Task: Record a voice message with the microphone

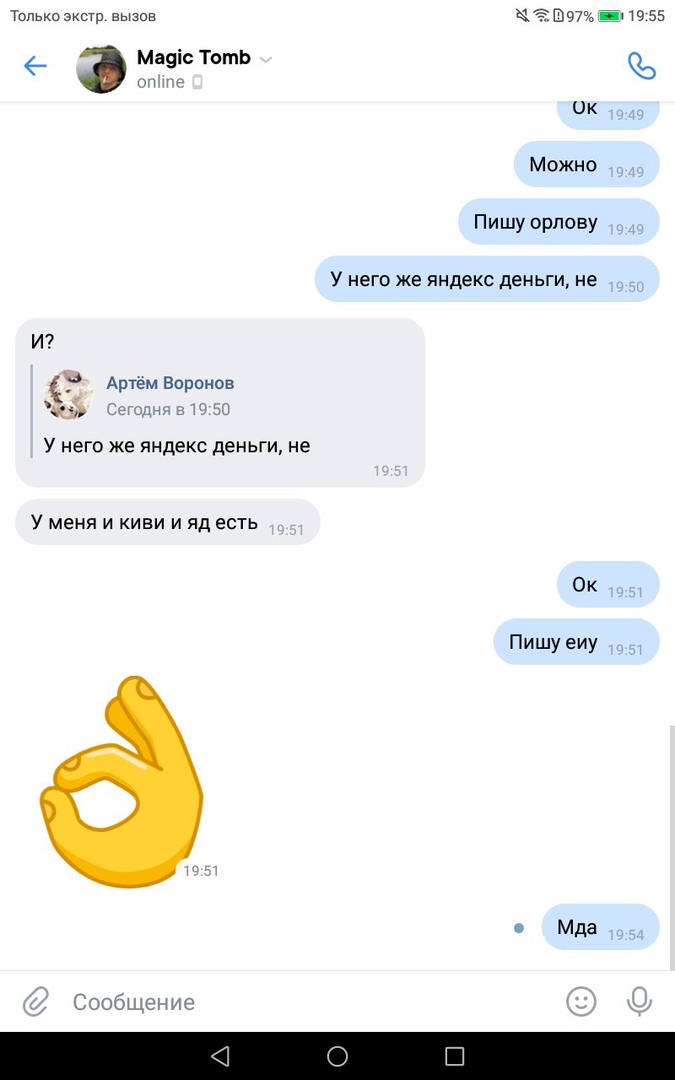Action: [639, 1001]
